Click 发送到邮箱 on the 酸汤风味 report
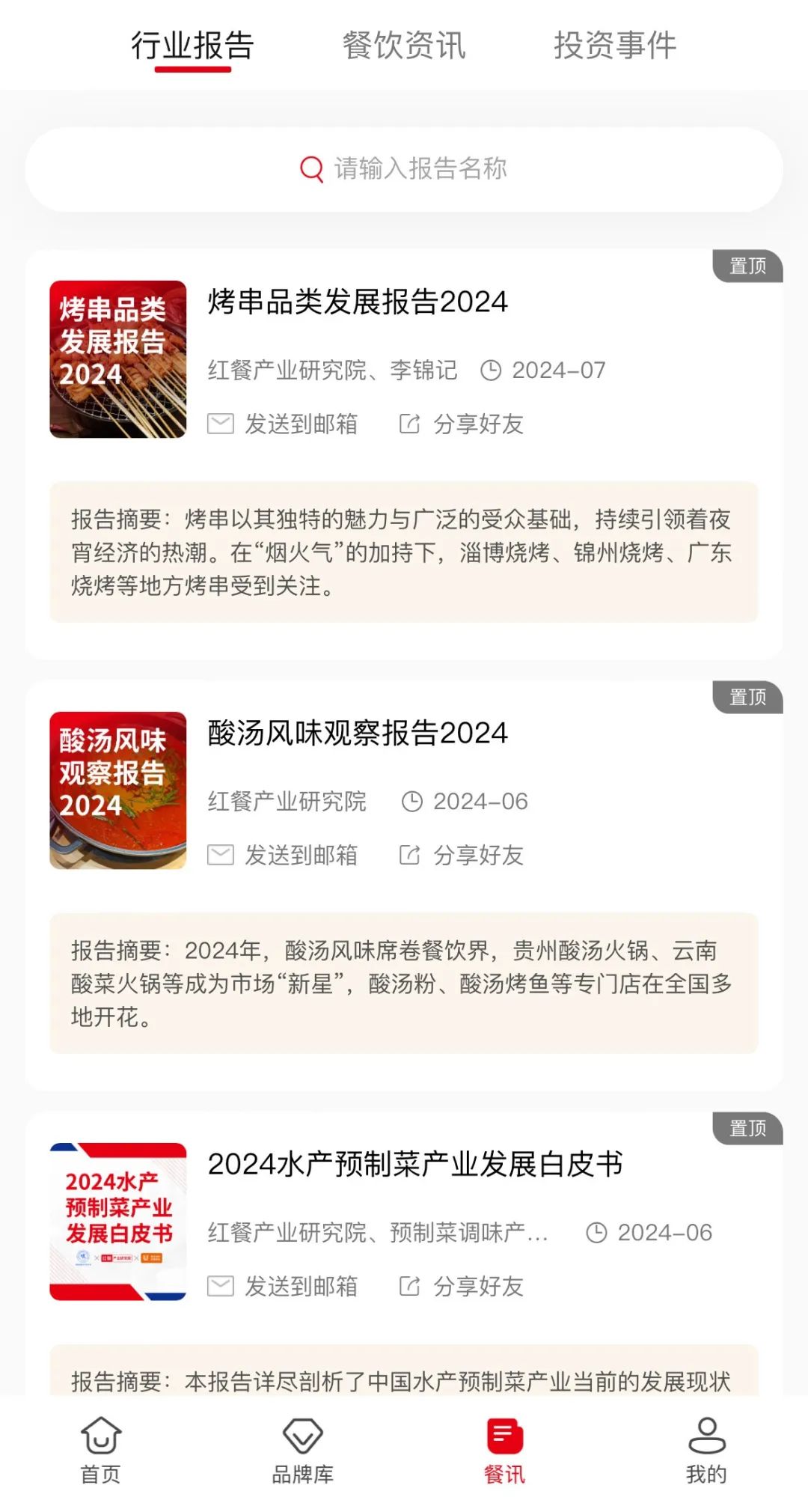 coord(299,855)
